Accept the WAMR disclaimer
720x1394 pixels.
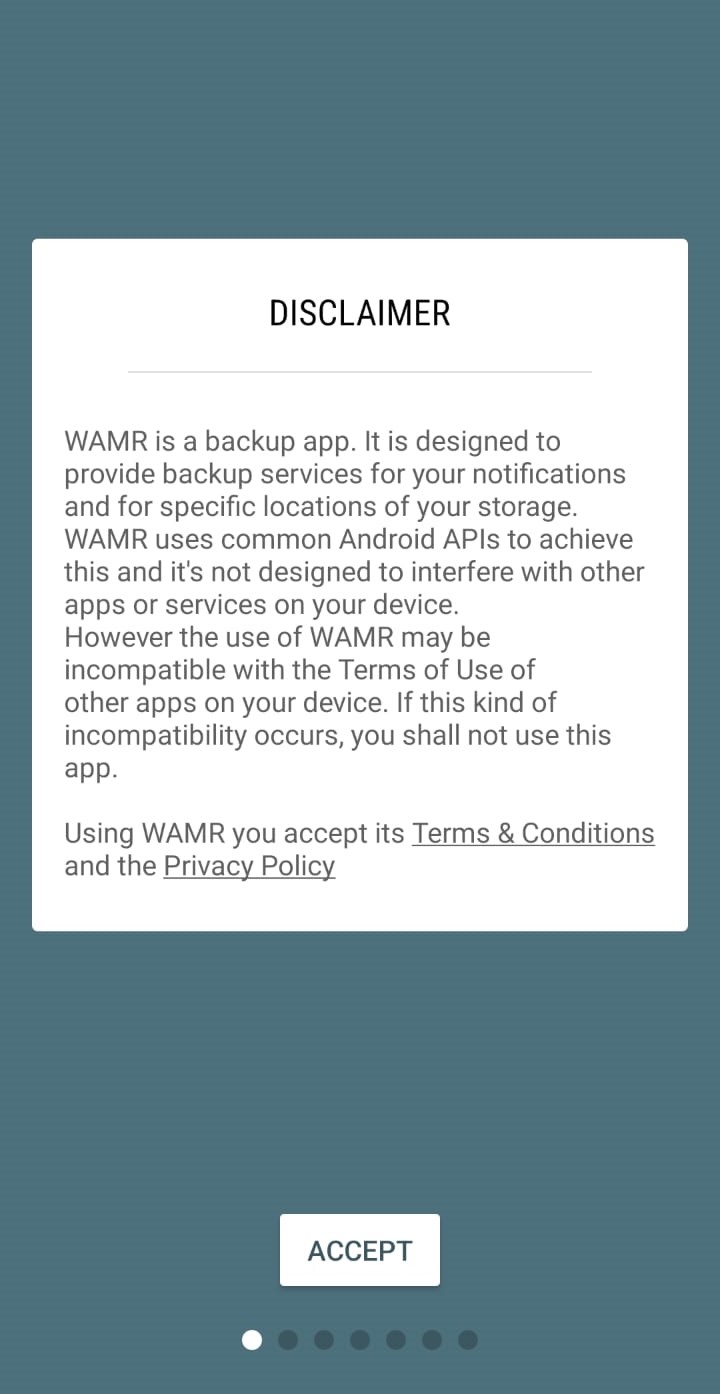(x=360, y=1250)
